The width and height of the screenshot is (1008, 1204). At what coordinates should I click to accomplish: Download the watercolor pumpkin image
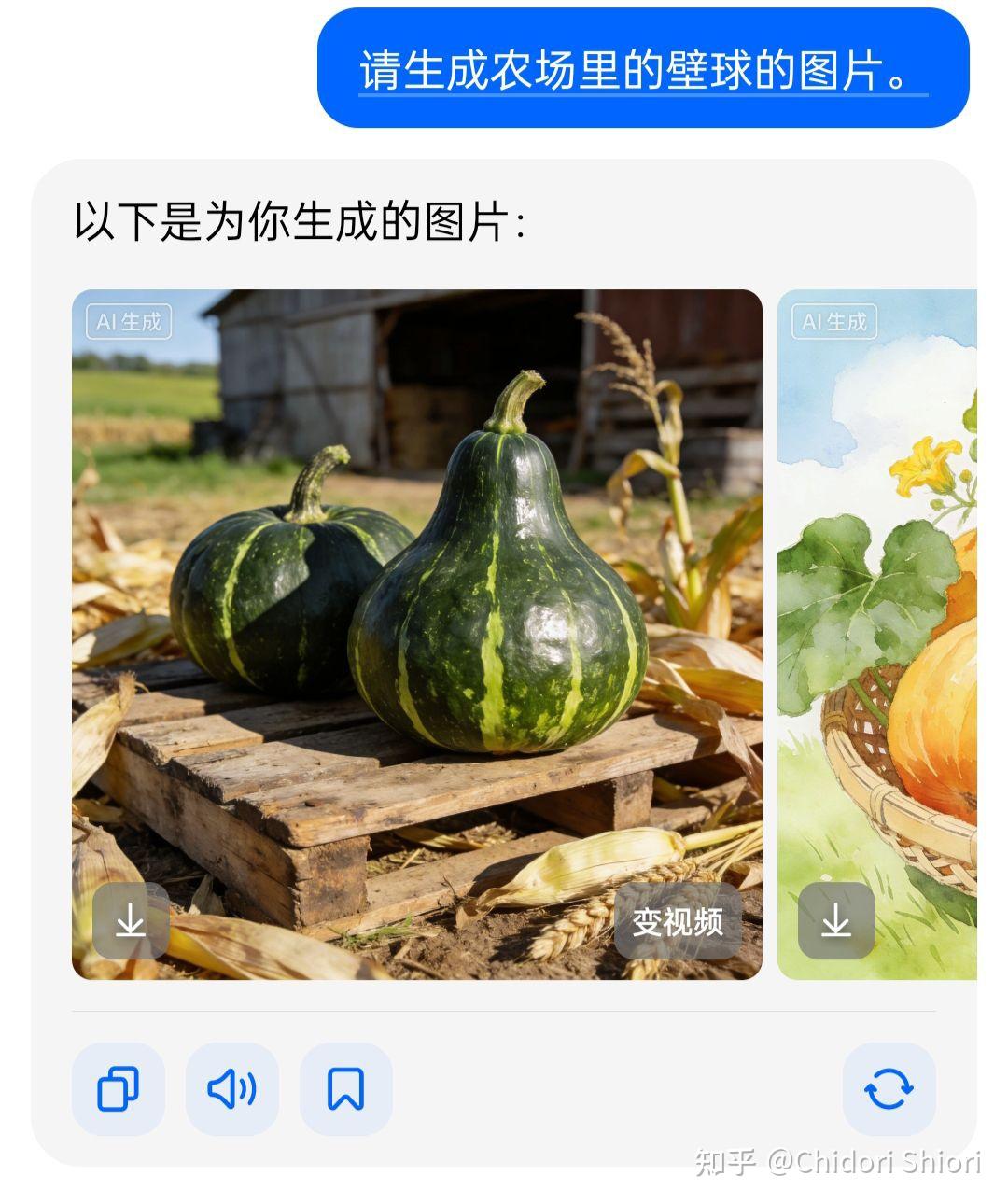[836, 921]
